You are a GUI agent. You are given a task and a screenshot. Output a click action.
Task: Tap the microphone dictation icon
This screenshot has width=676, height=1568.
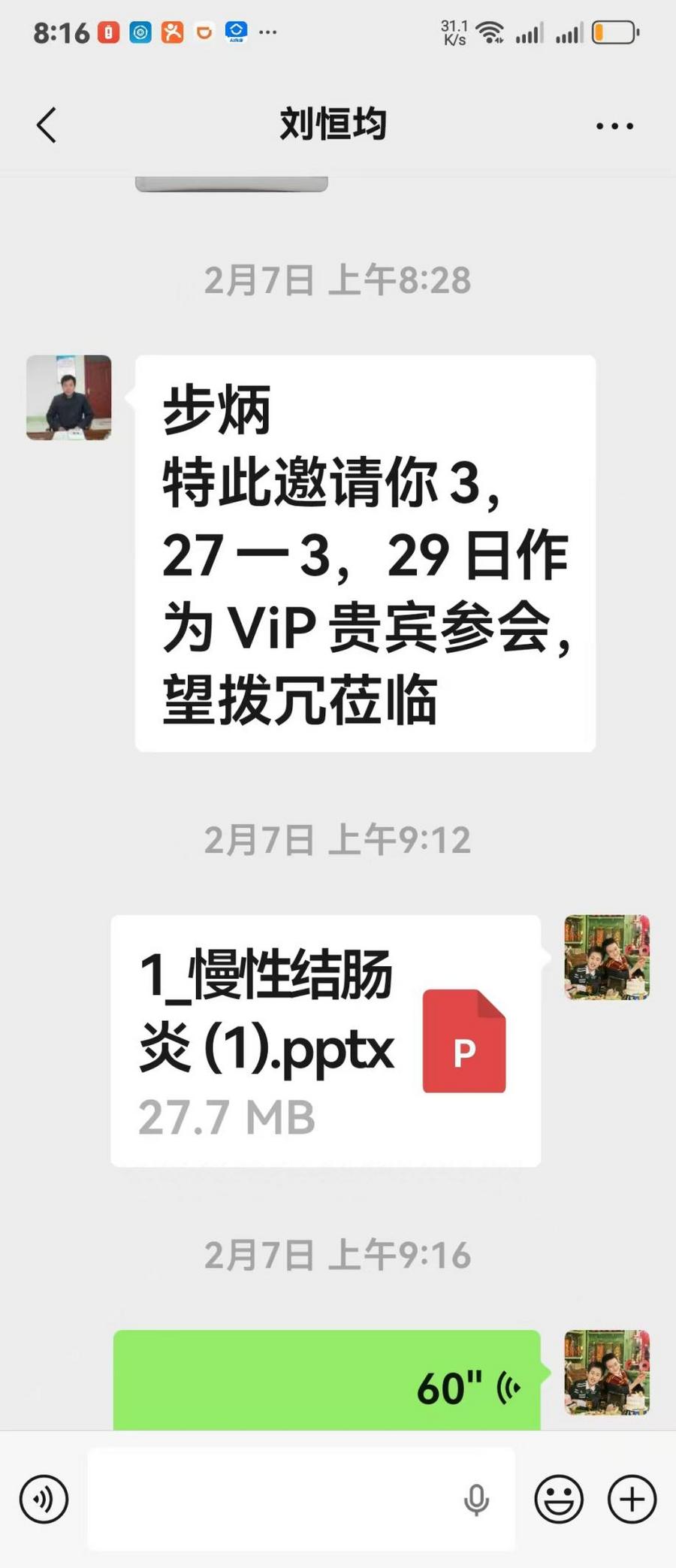(x=476, y=1500)
